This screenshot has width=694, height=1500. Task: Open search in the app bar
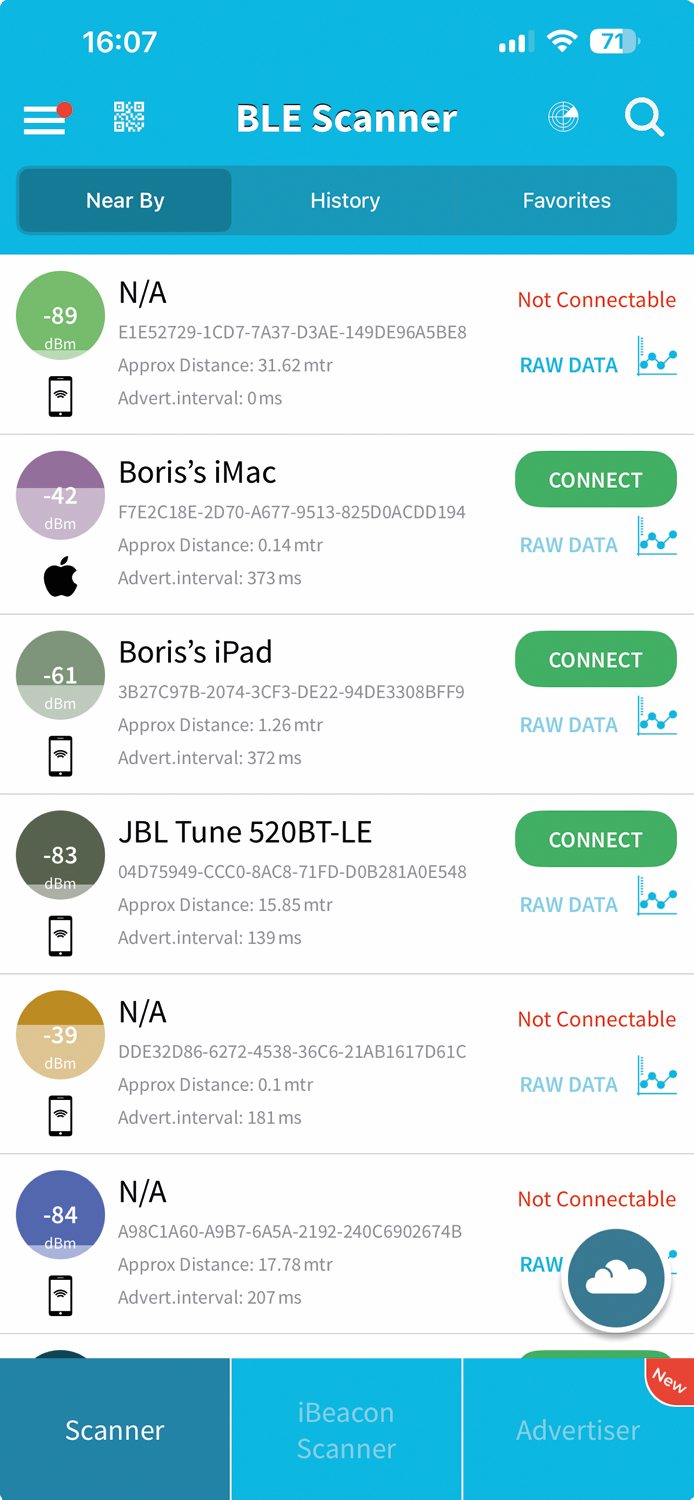[x=645, y=118]
